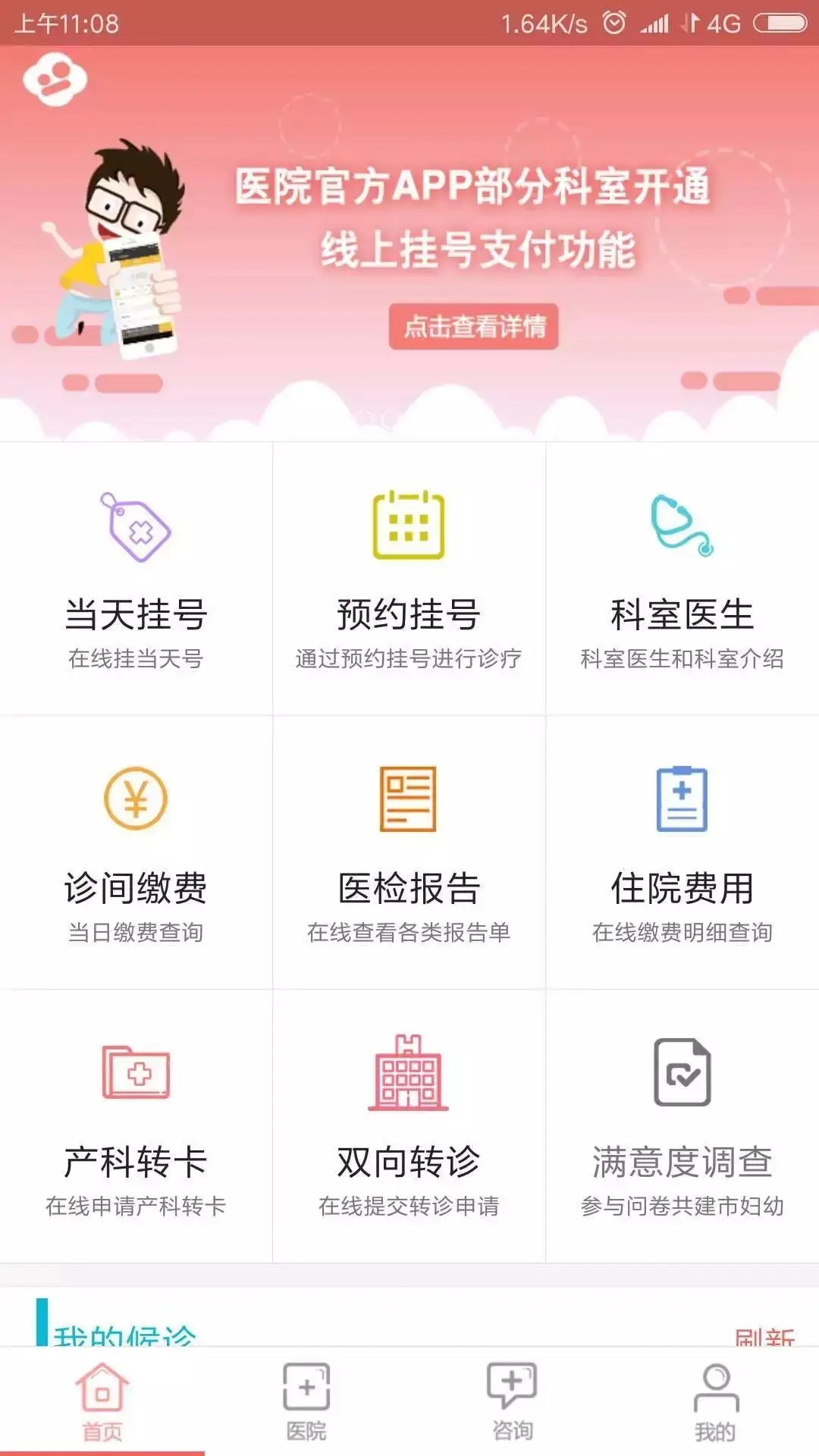Open the 我的 profile tab
The width and height of the screenshot is (819, 1456).
pyautogui.click(x=715, y=1403)
